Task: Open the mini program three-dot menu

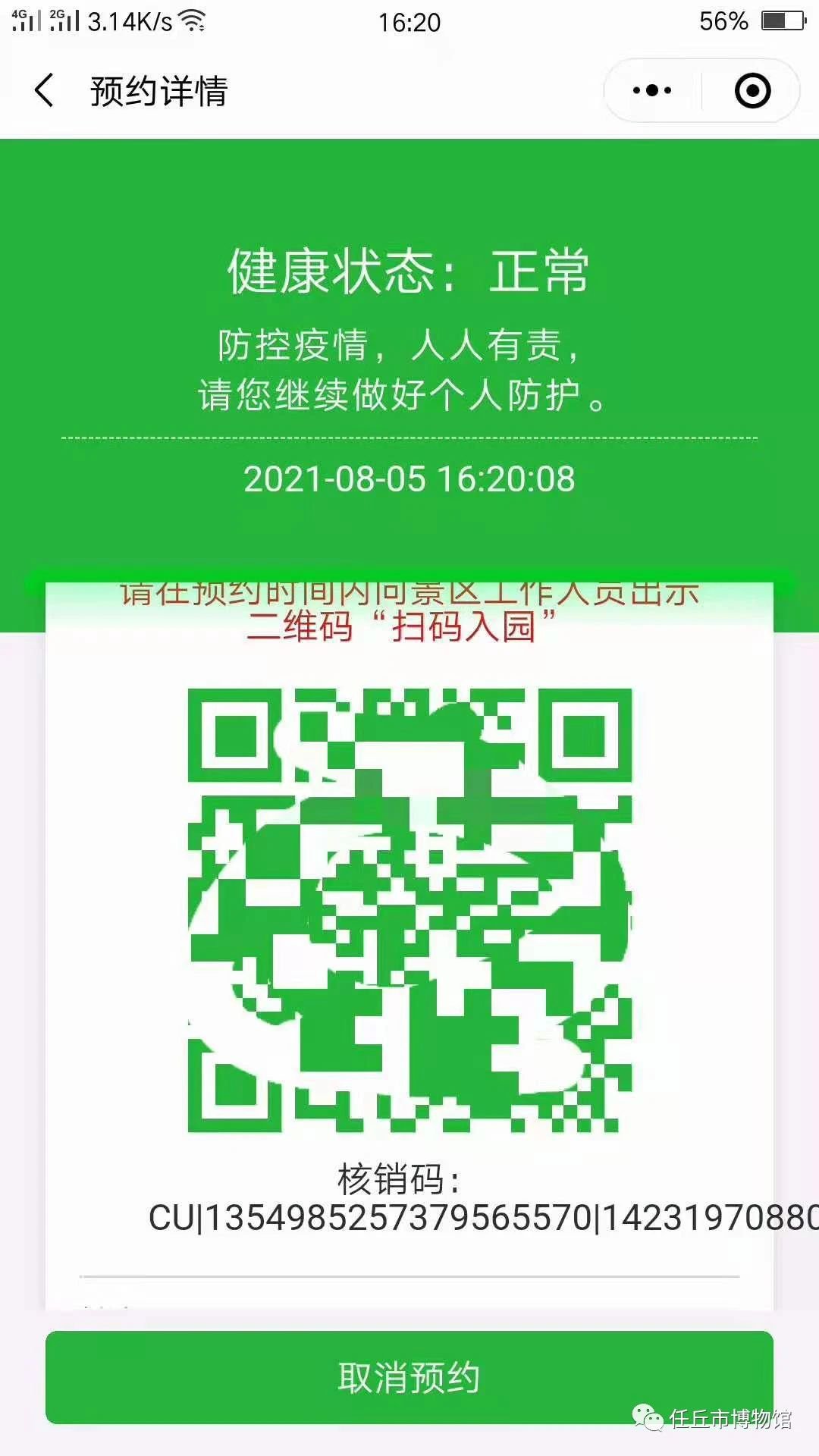Action: (652, 90)
